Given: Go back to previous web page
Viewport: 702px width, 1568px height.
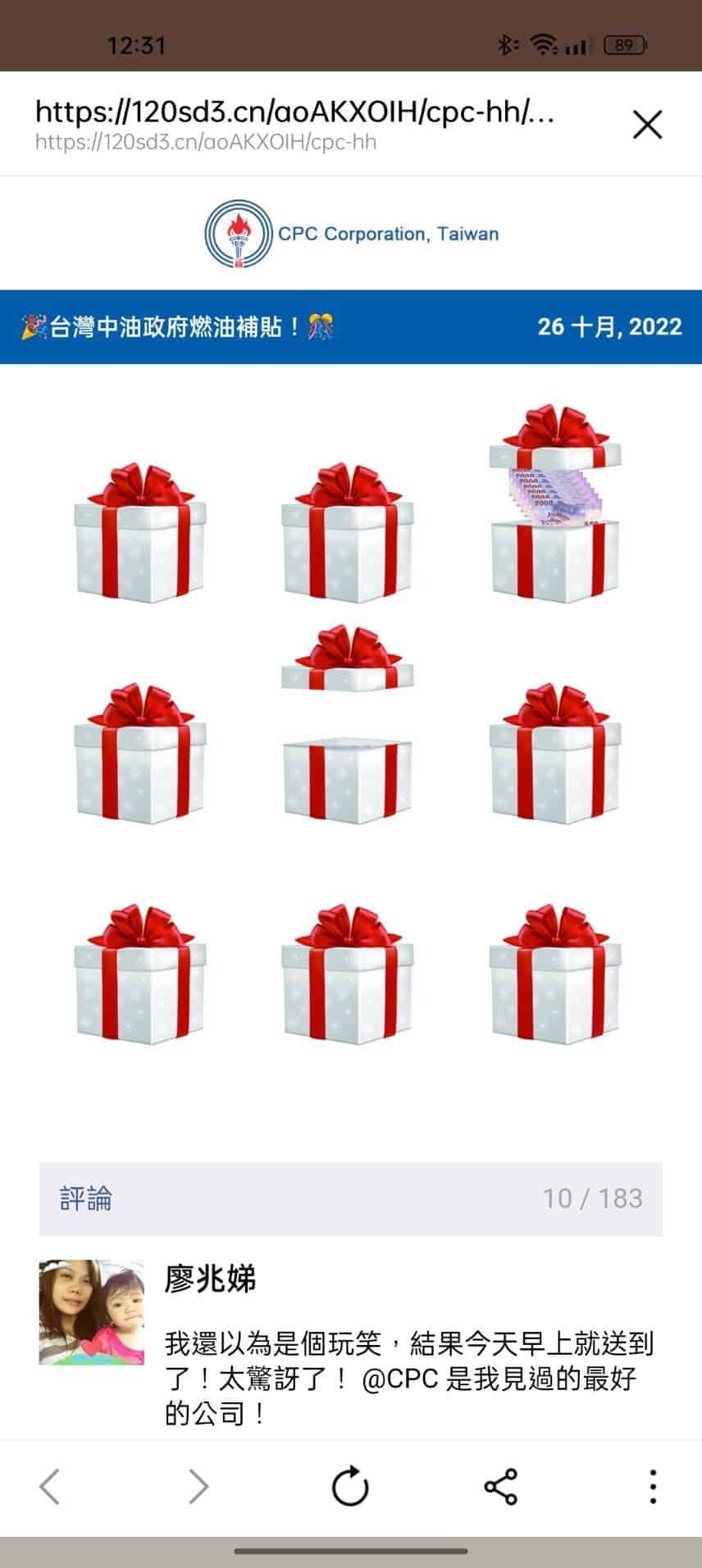Looking at the screenshot, I should point(50,1486).
